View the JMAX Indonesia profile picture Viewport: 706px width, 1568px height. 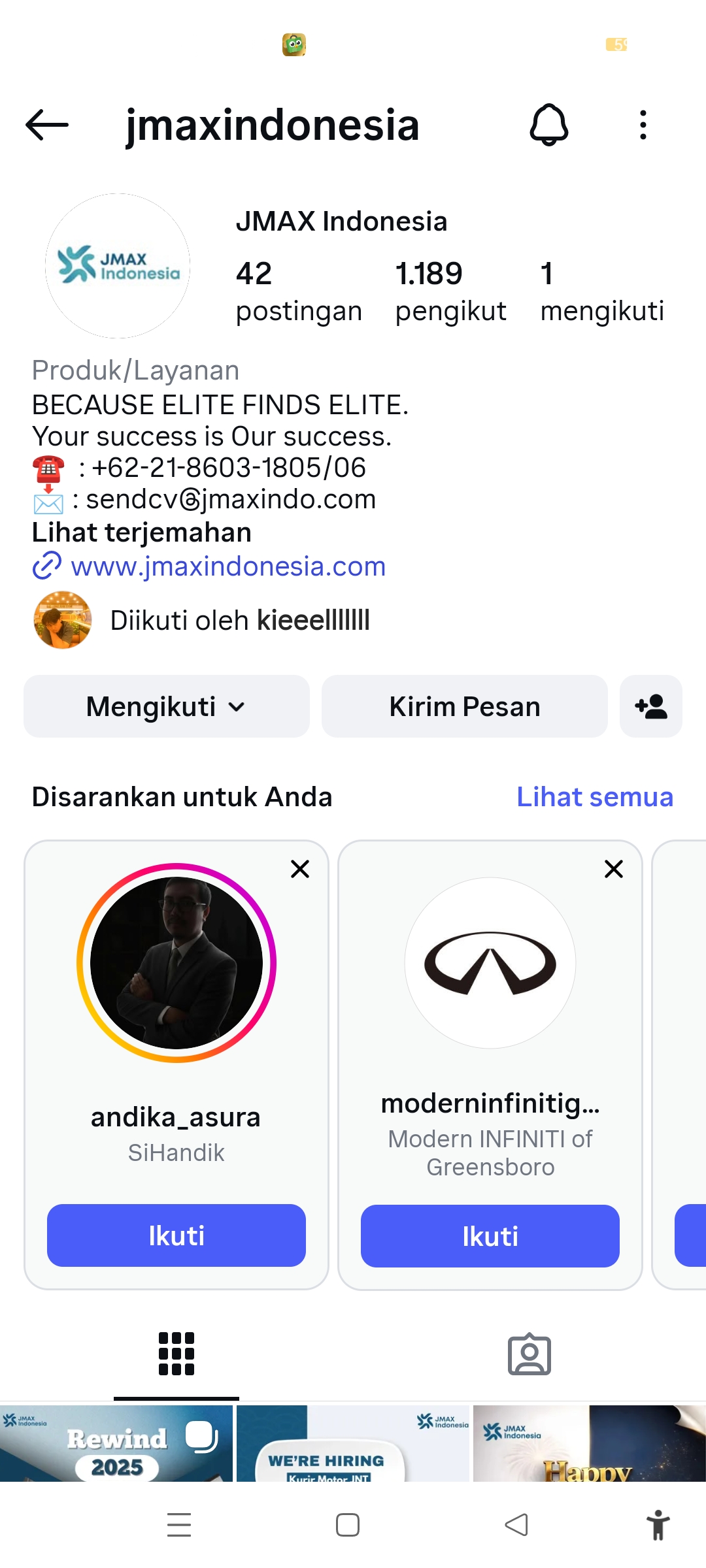click(x=118, y=266)
